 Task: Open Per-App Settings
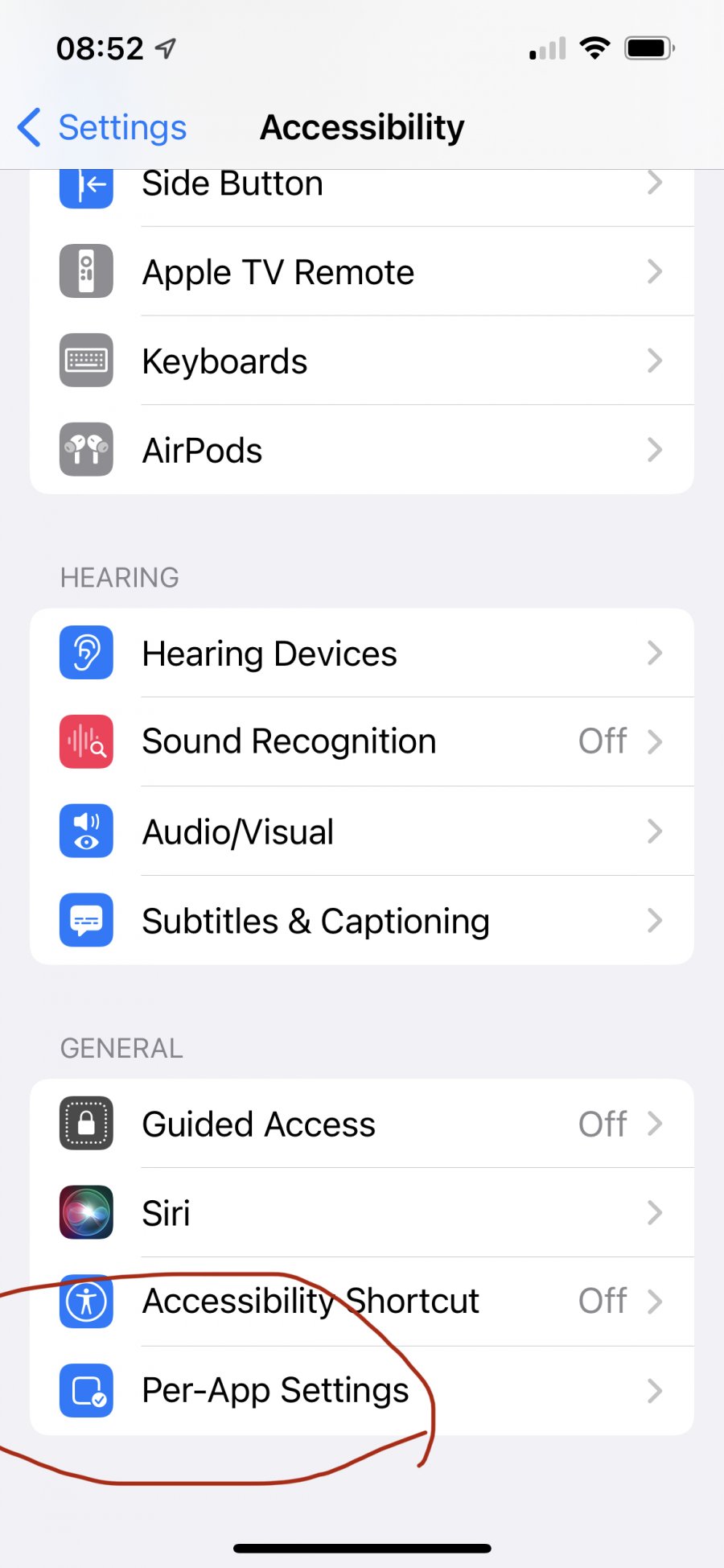(x=362, y=1390)
